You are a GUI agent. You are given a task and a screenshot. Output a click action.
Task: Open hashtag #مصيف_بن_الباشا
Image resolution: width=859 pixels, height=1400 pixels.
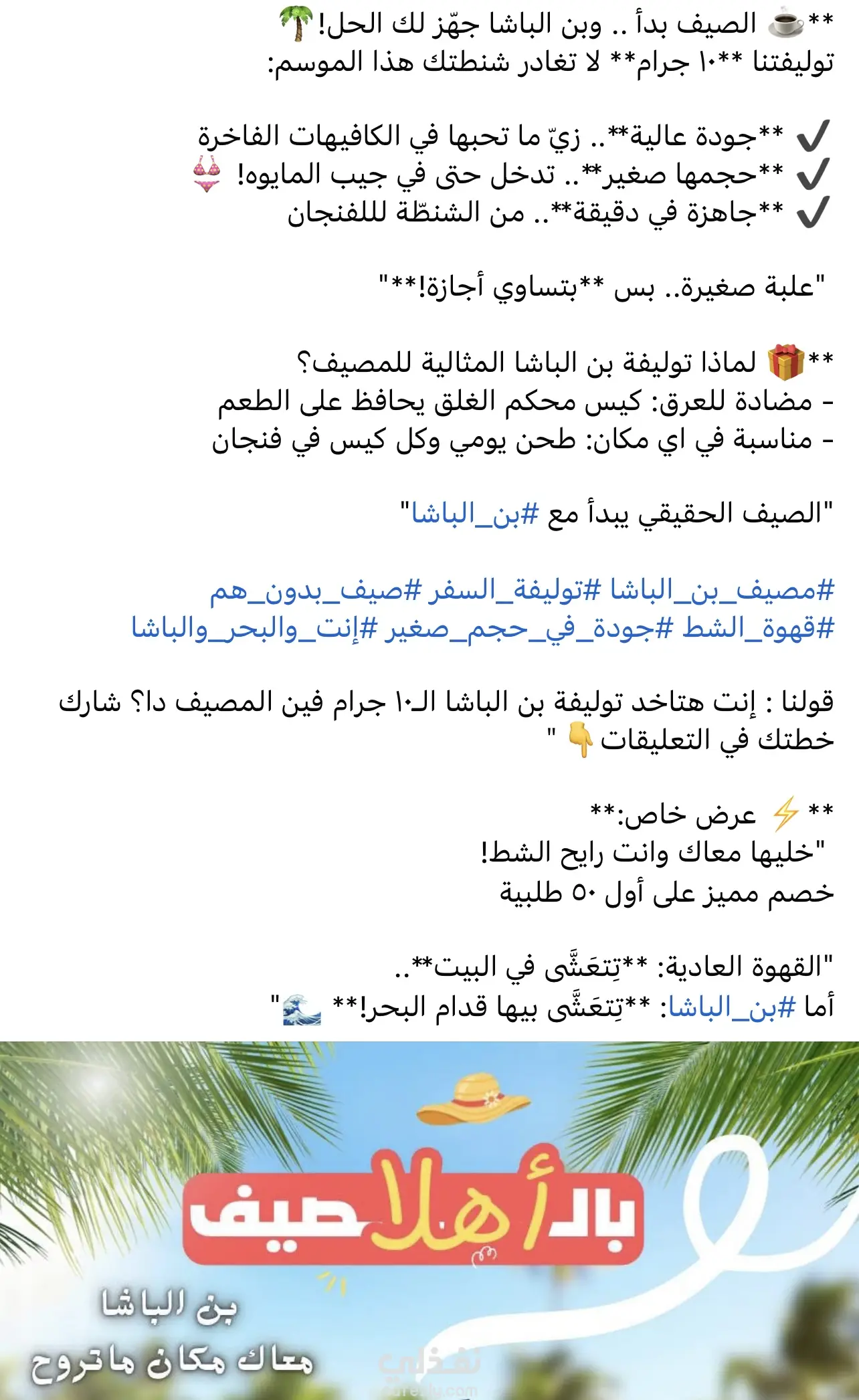pyautogui.click(x=721, y=591)
